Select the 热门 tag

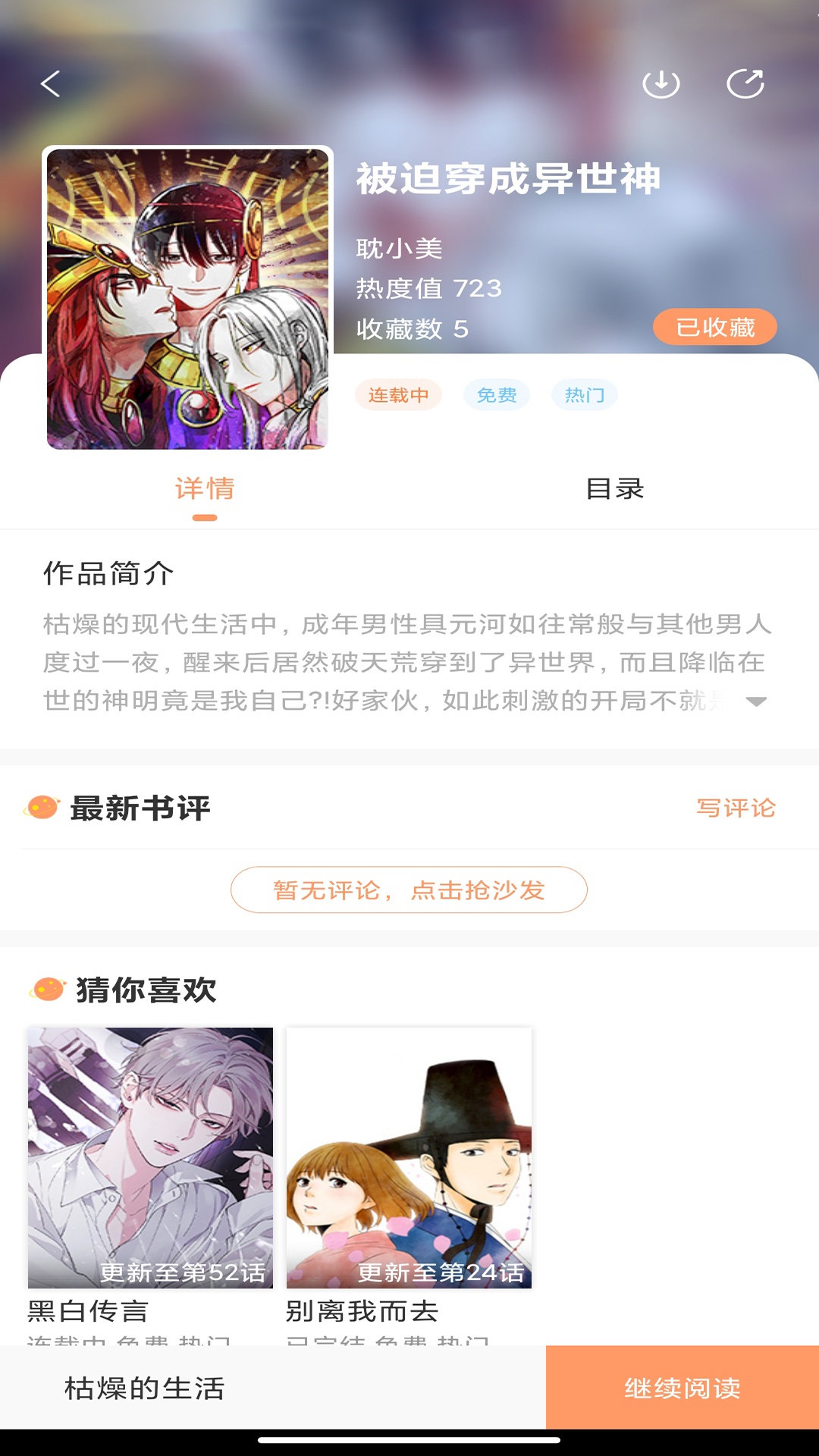pyautogui.click(x=585, y=394)
